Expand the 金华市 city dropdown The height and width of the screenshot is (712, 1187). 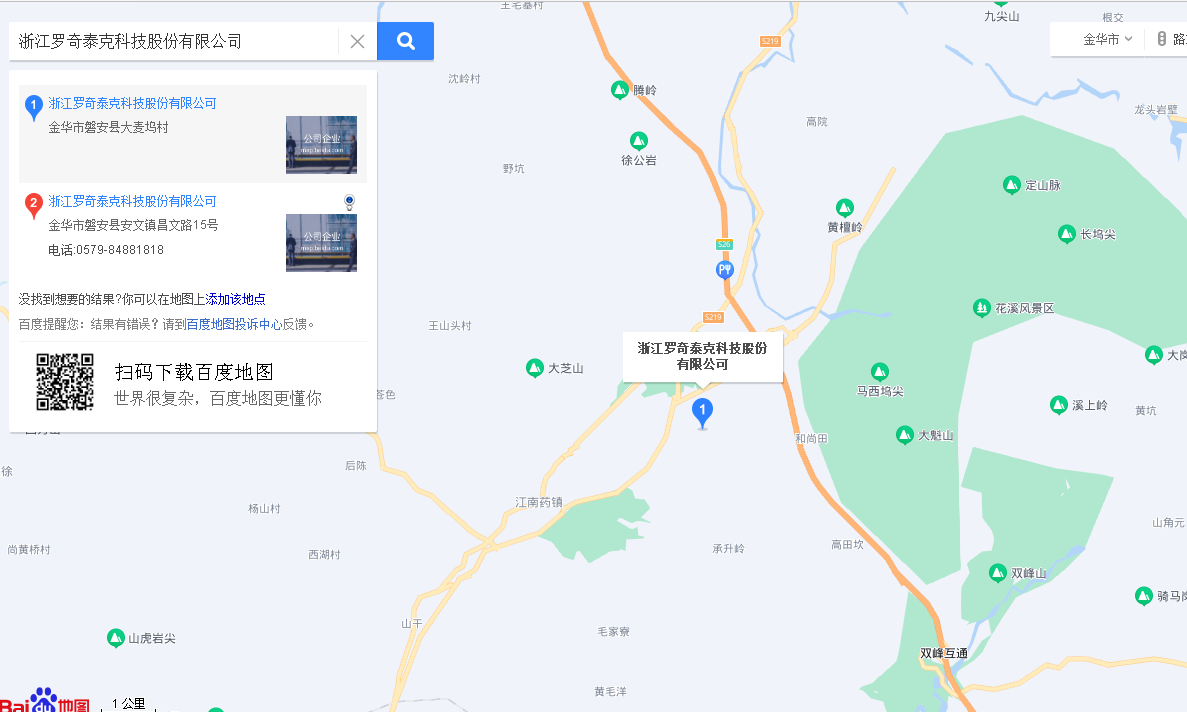[1108, 39]
